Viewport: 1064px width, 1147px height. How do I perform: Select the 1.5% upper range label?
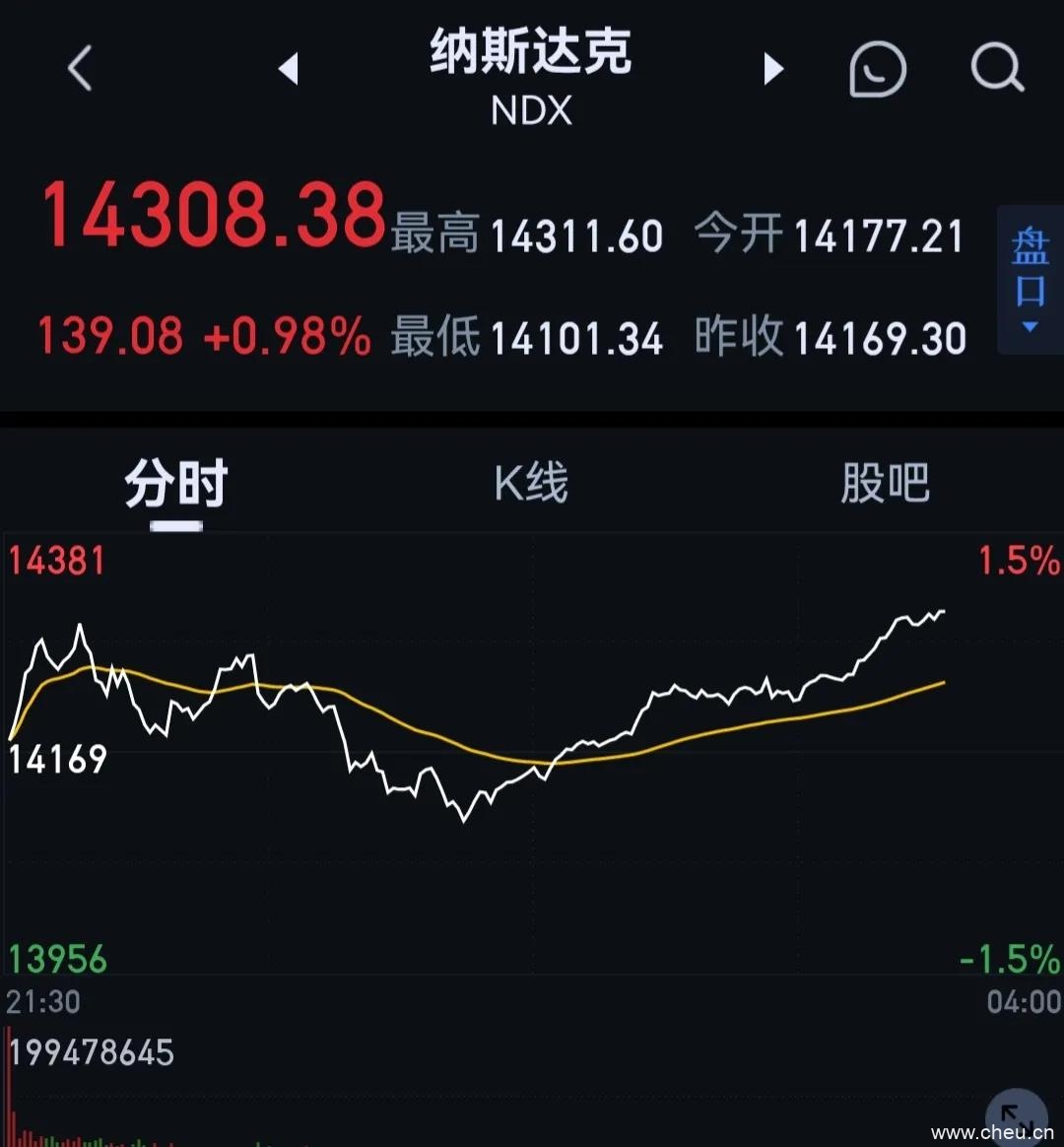[x=1018, y=559]
